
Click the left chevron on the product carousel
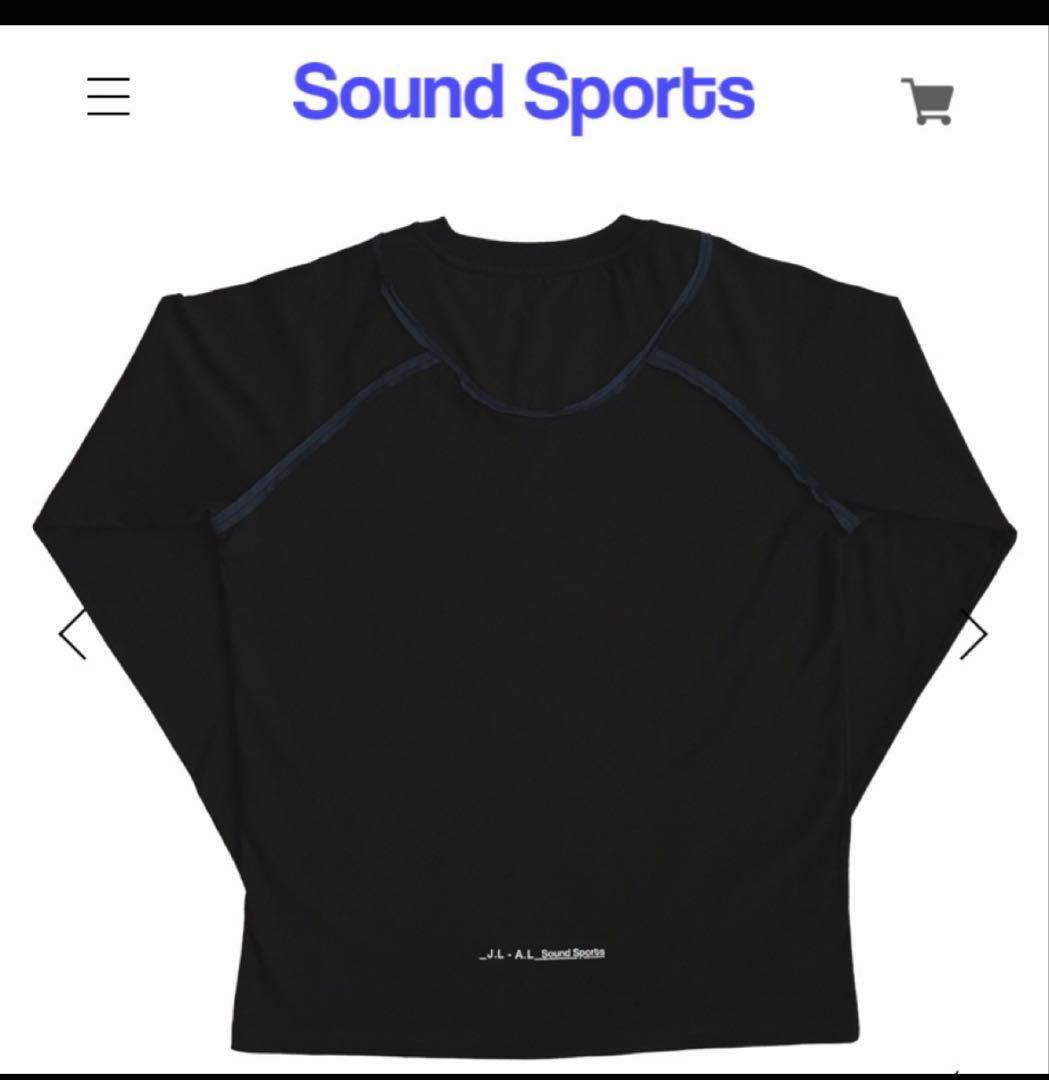tap(74, 635)
